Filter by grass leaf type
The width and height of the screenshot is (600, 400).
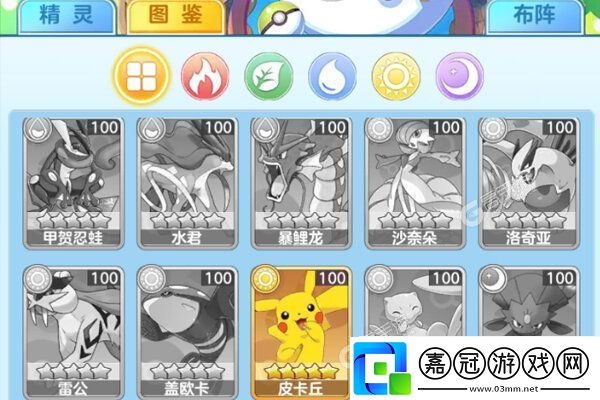click(x=268, y=76)
